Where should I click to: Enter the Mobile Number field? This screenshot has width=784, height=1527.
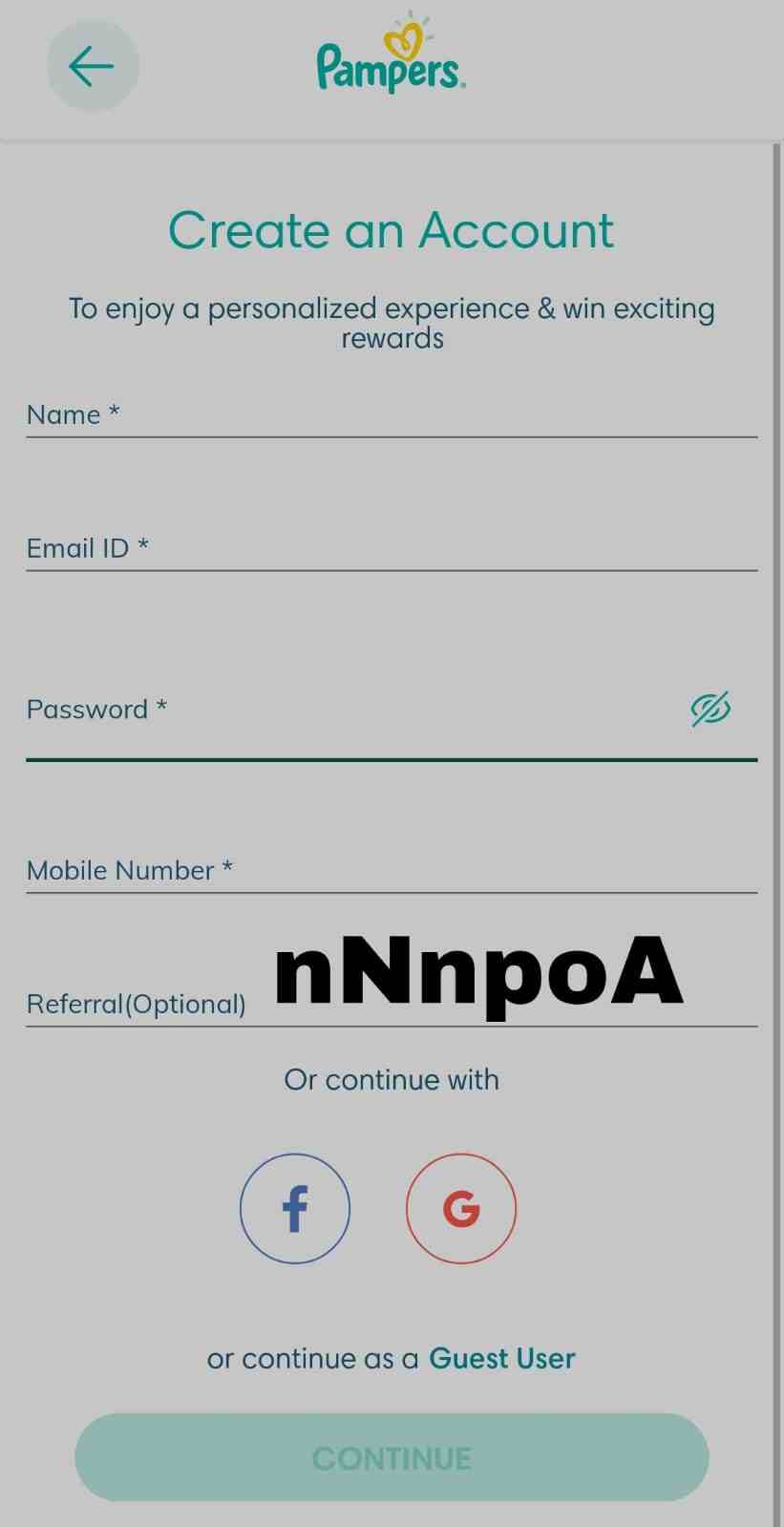[392, 870]
